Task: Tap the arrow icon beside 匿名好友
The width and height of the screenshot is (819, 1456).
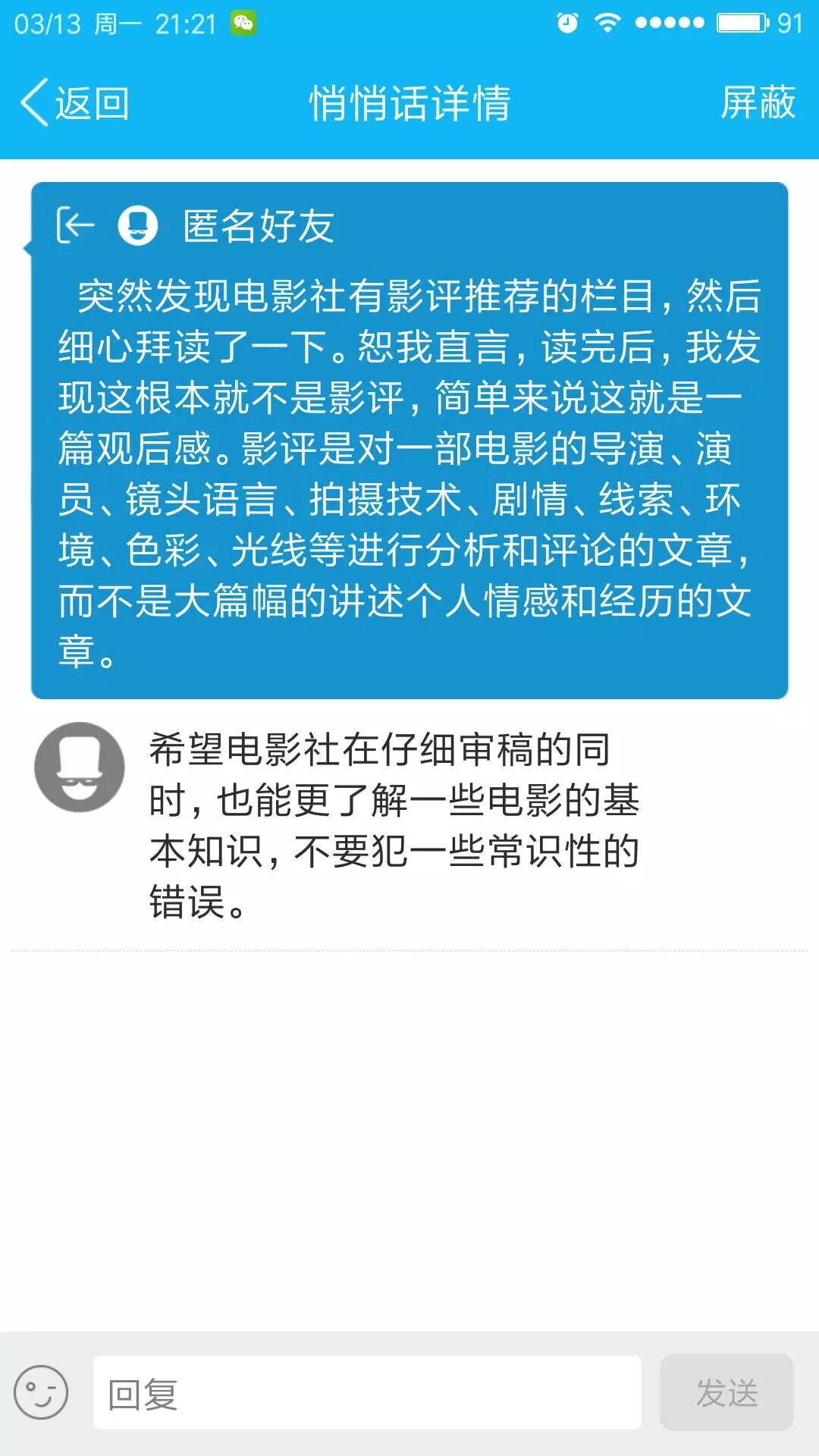Action: (x=75, y=225)
